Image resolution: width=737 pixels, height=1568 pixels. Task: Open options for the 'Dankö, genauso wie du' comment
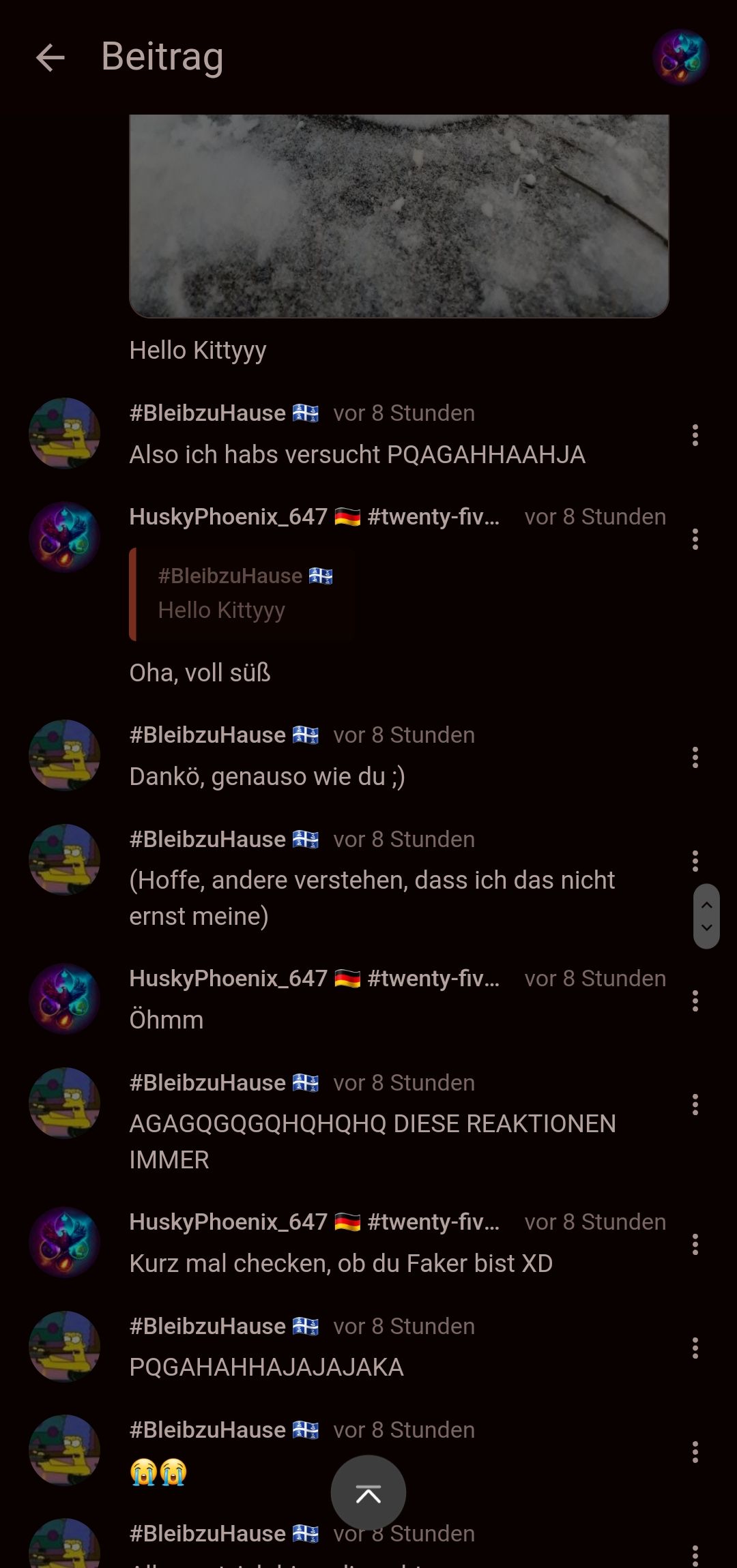click(x=695, y=757)
